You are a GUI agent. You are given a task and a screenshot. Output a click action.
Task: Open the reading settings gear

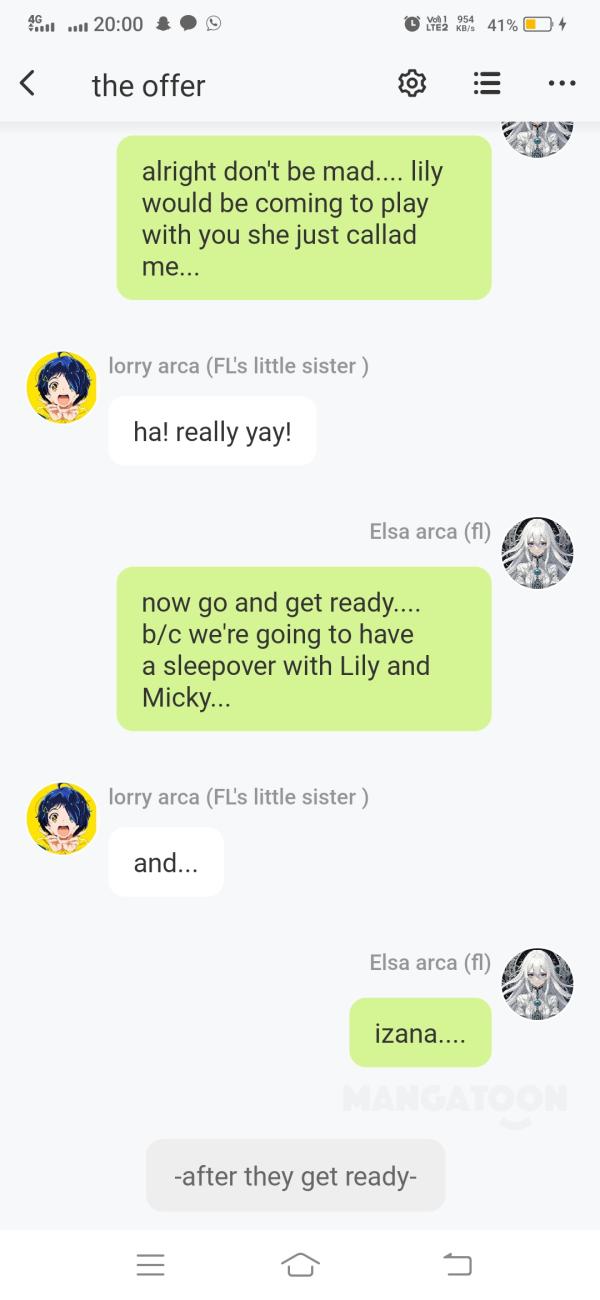[x=412, y=84]
